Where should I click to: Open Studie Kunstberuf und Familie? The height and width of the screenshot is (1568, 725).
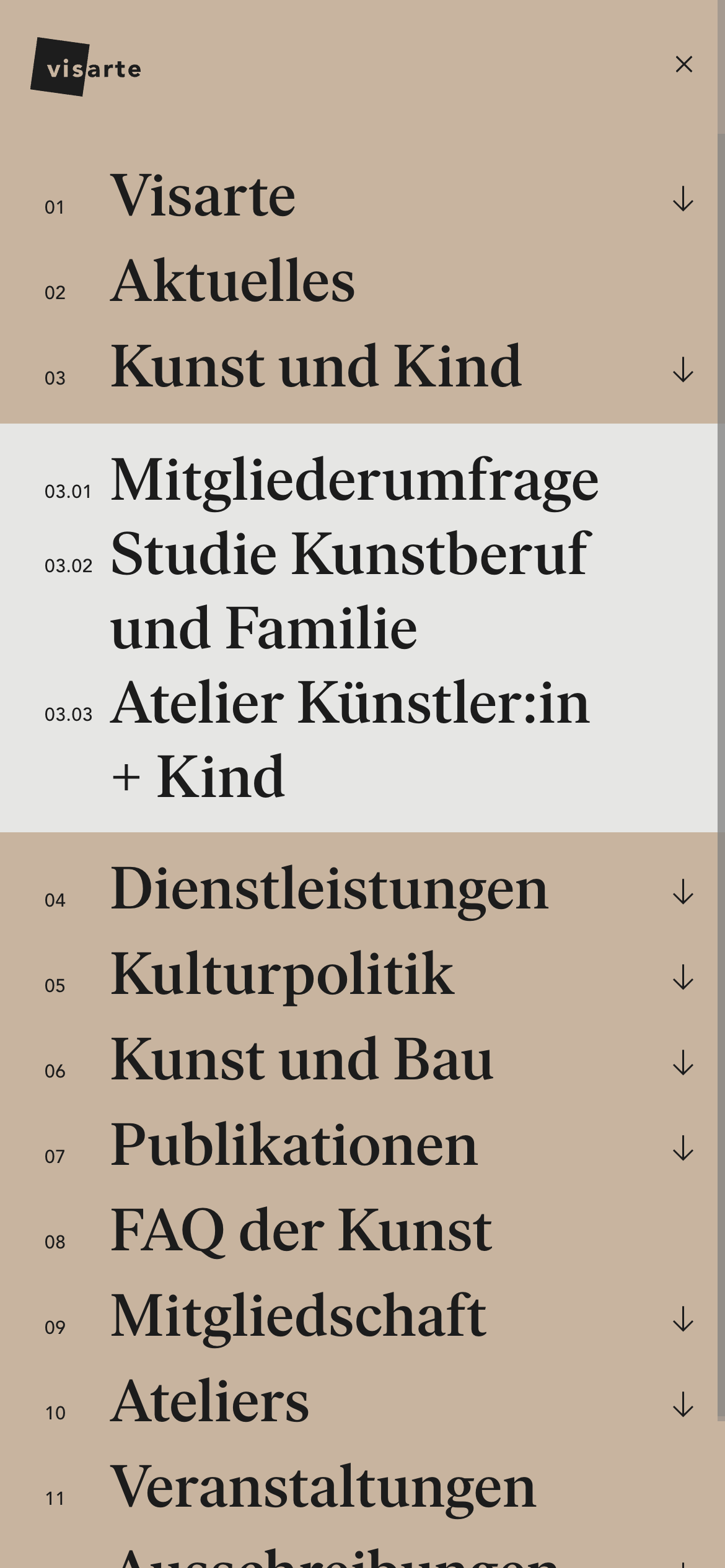349,590
